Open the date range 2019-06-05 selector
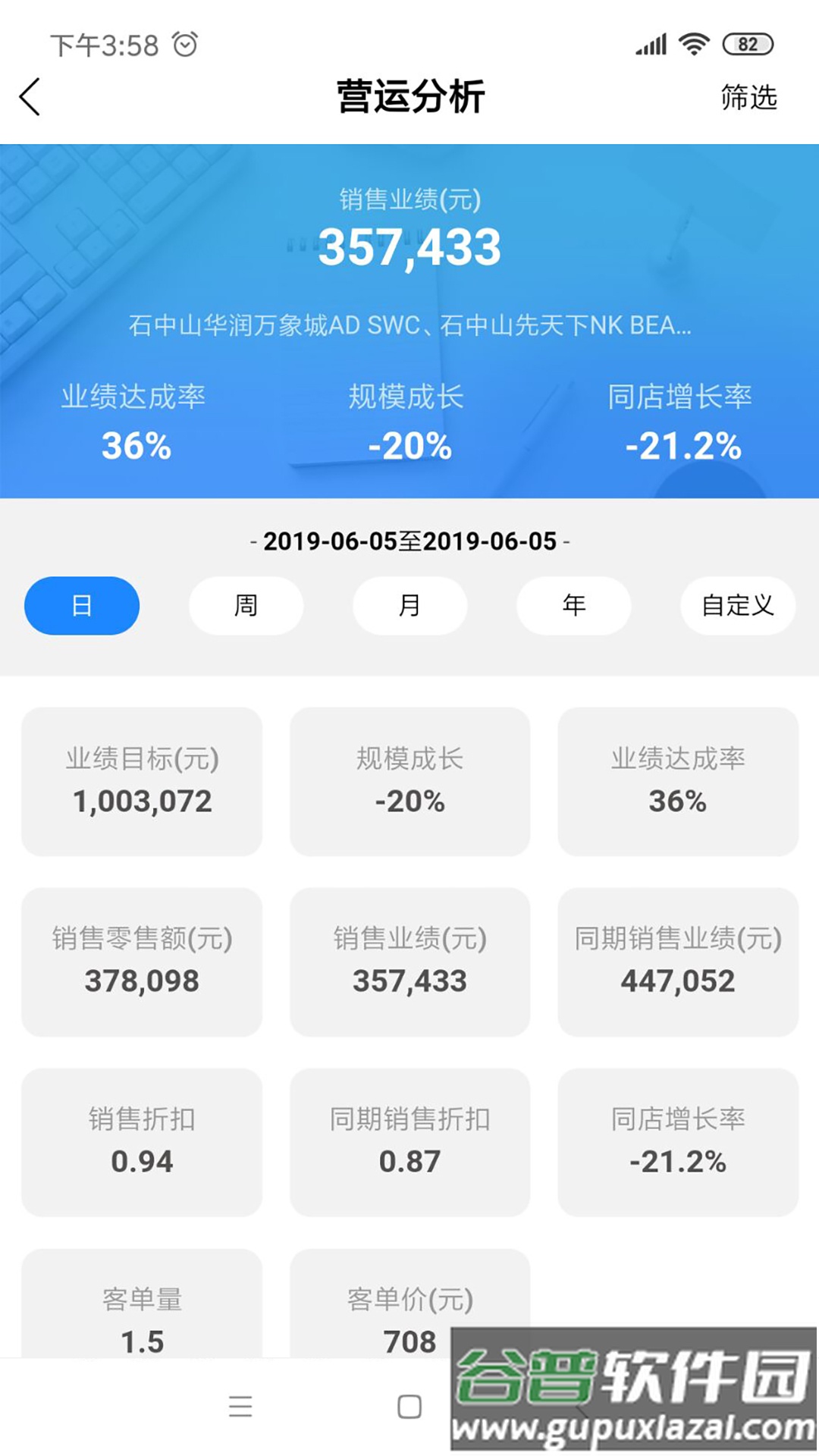The height and width of the screenshot is (1456, 819). pos(409,543)
